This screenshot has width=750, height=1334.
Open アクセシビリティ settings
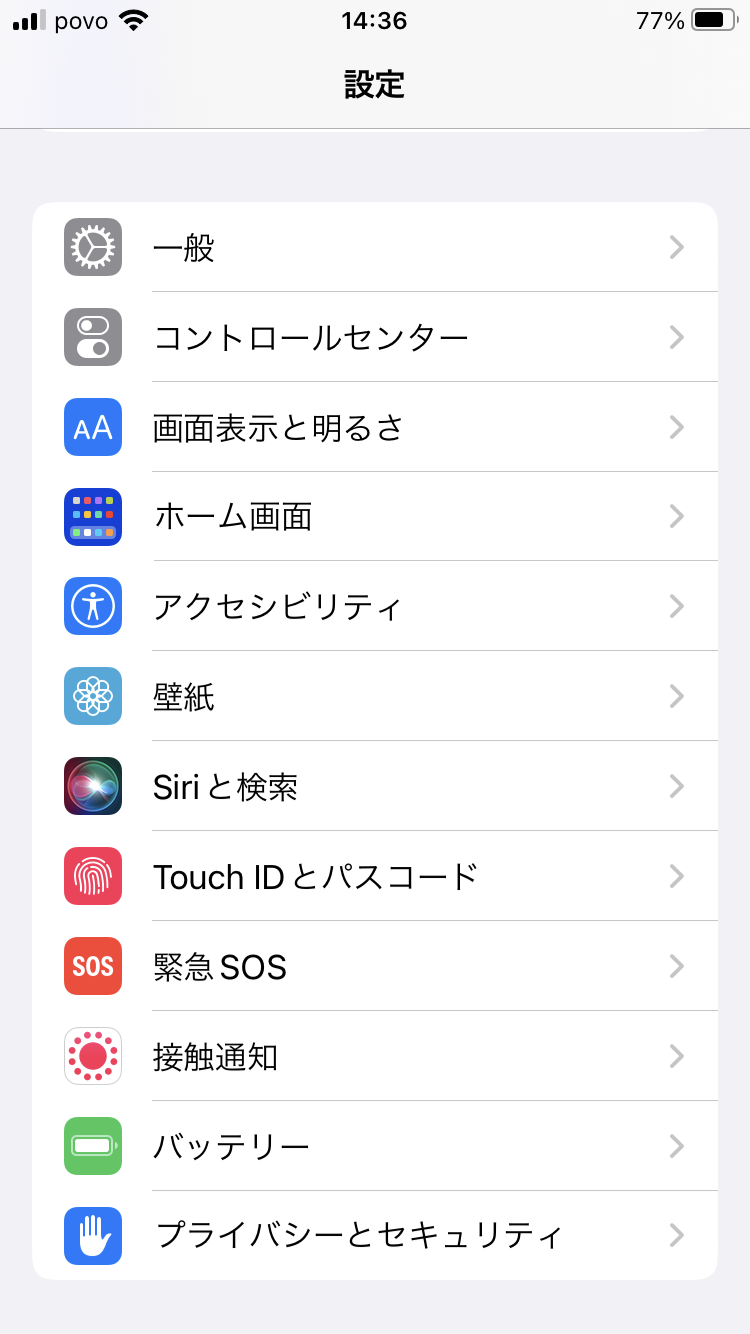pyautogui.click(x=374, y=606)
